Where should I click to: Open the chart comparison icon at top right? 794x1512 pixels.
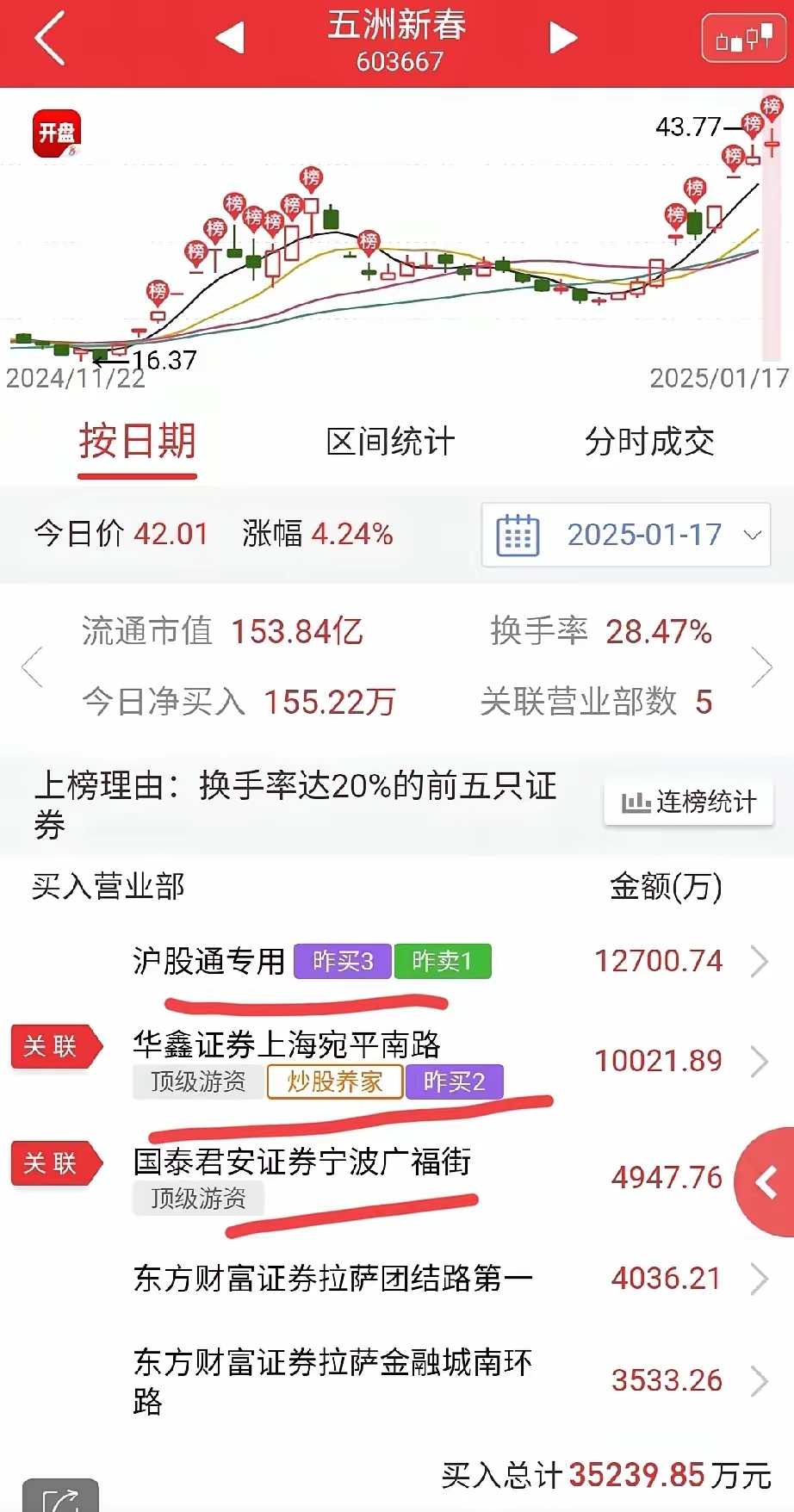pyautogui.click(x=742, y=39)
